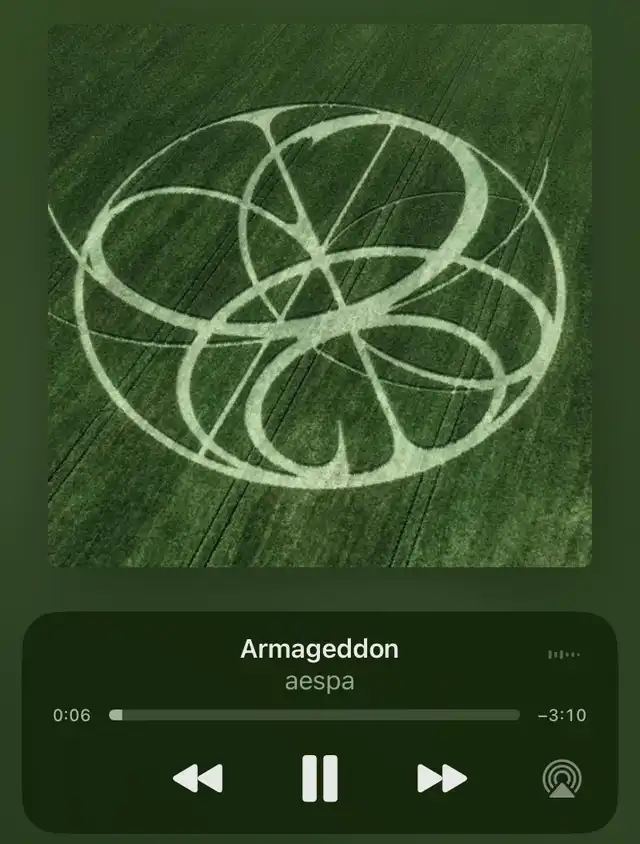Tap the playback progress bar
The image size is (640, 844).
(314, 715)
